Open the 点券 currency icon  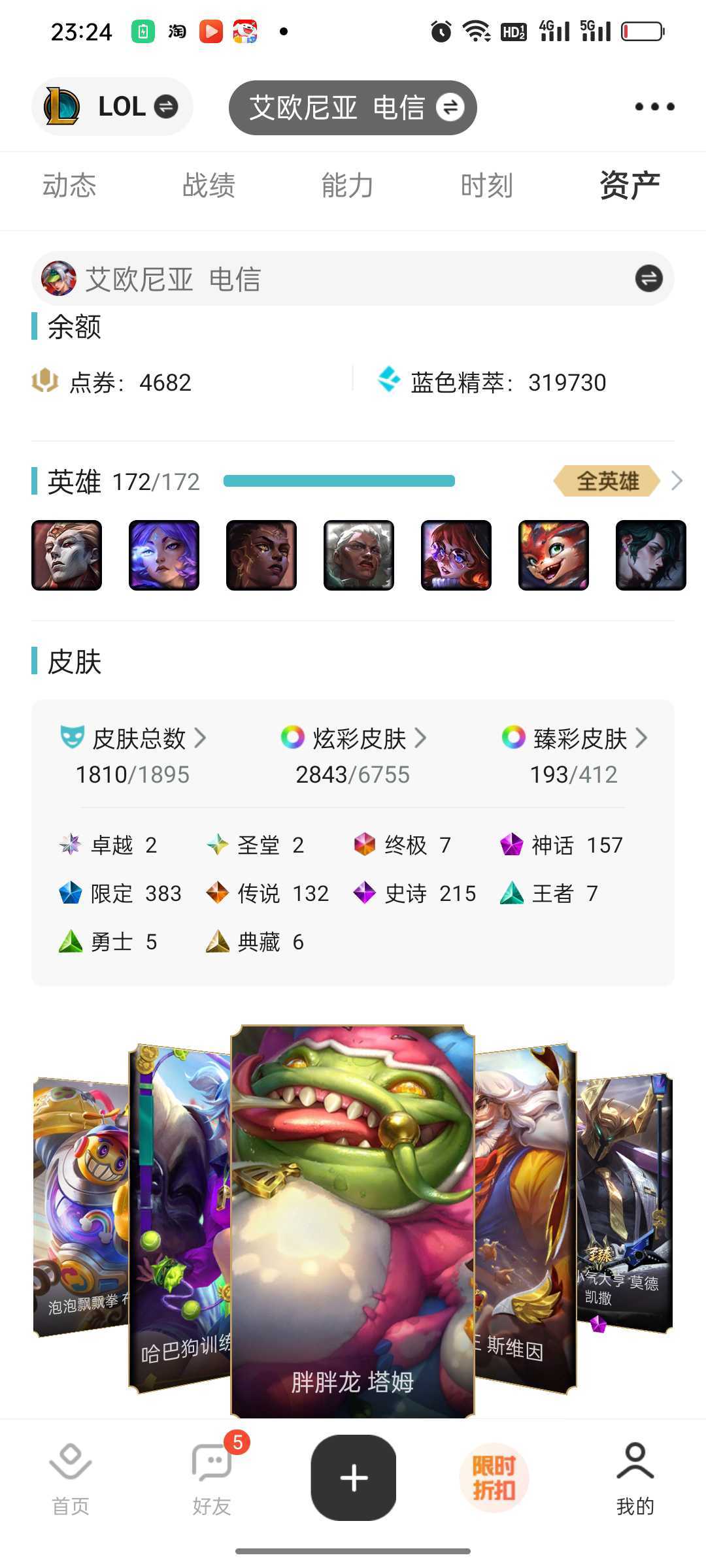click(43, 382)
